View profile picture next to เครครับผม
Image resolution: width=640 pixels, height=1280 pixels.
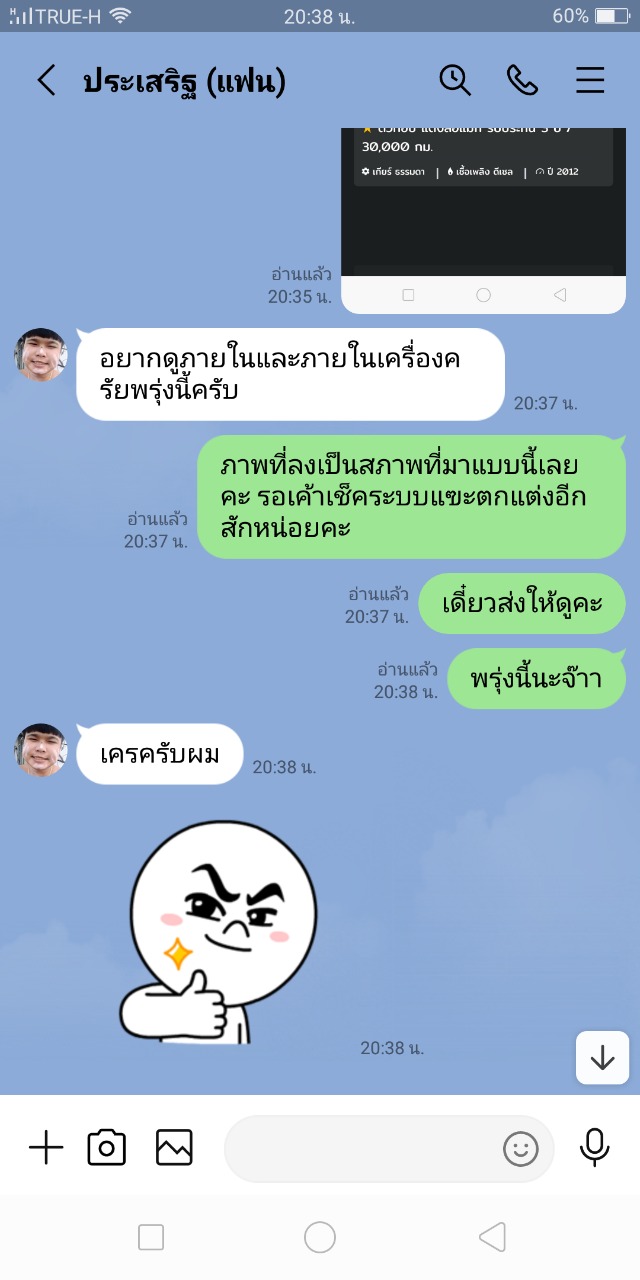pyautogui.click(x=41, y=750)
